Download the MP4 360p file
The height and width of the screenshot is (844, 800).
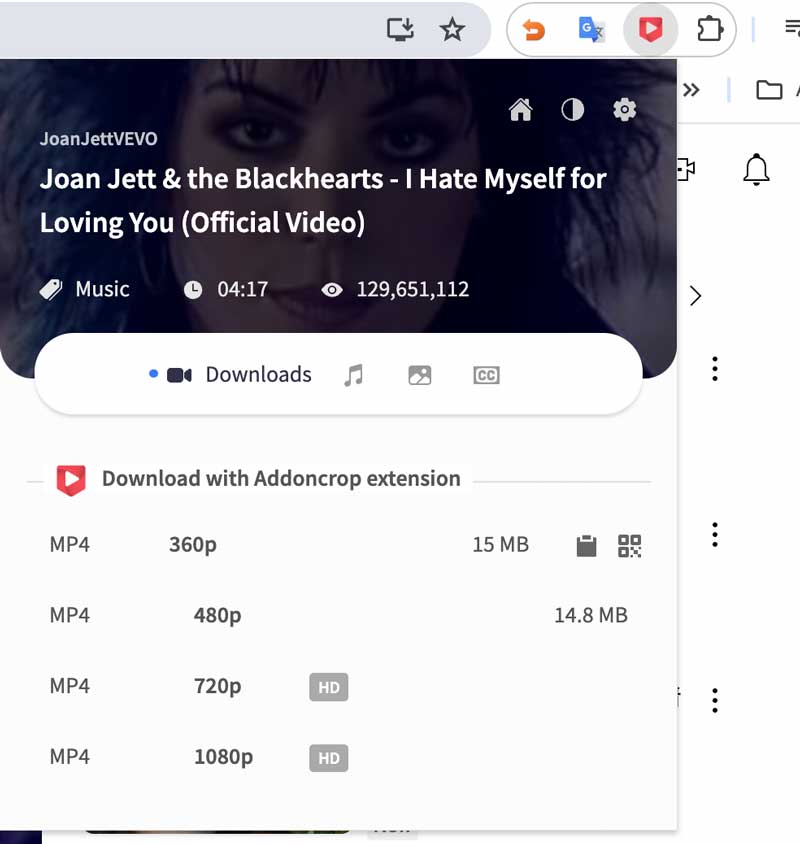[x=192, y=545]
